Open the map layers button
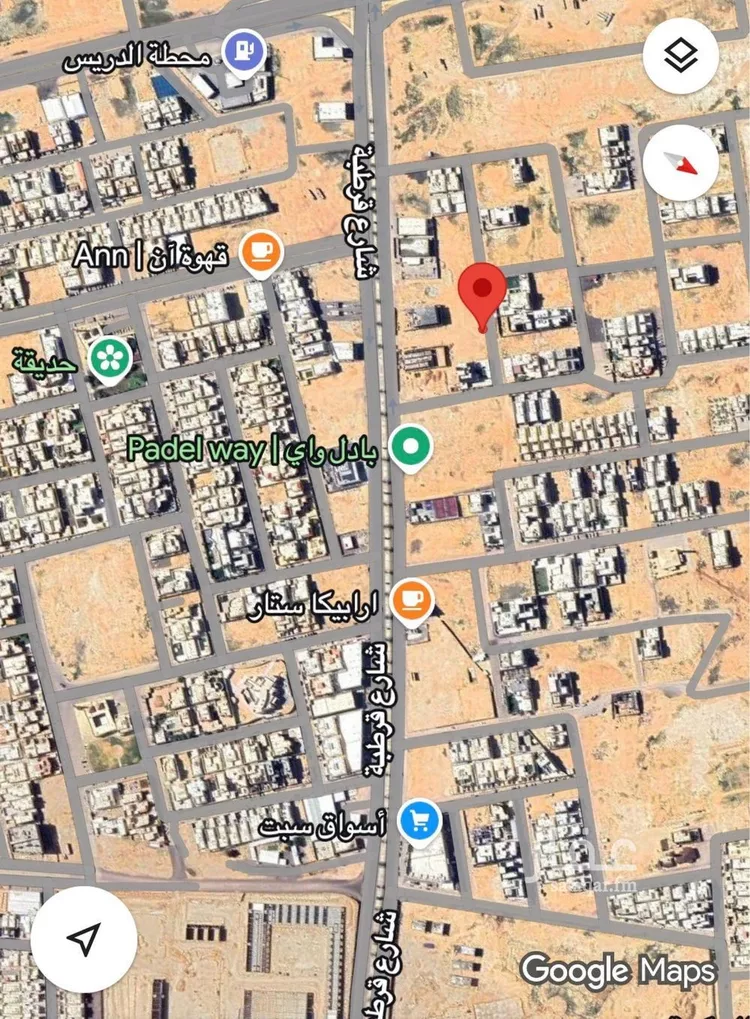Viewport: 750px width, 1019px height. pos(681,56)
